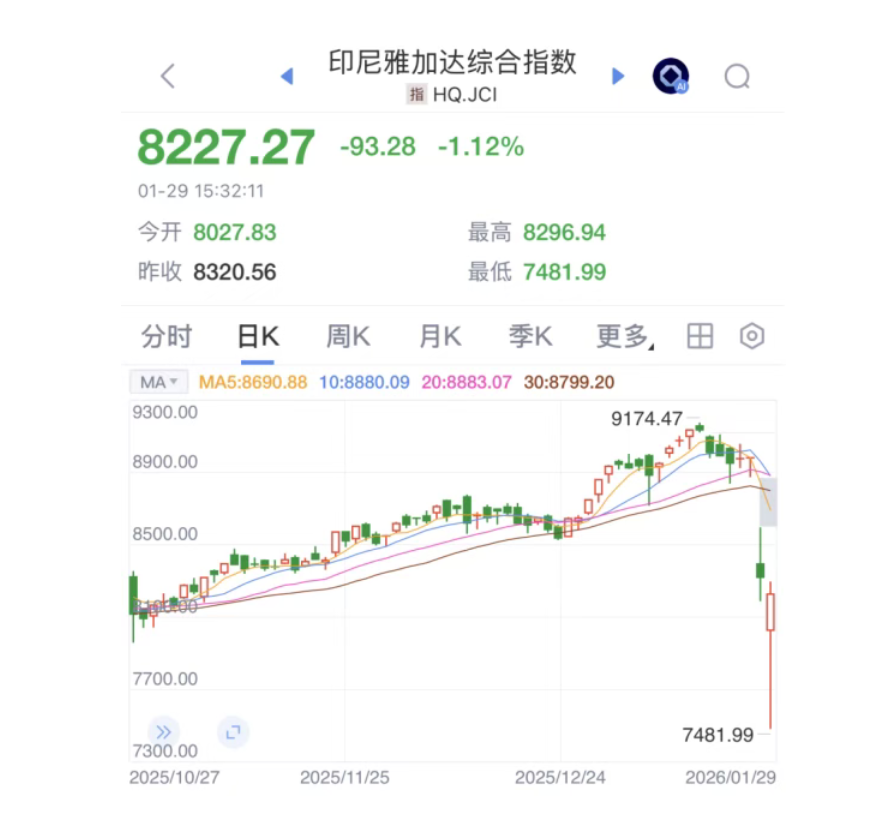This screenshot has height=823, width=873.
Task: Switch to the next index
Action: coord(618,76)
